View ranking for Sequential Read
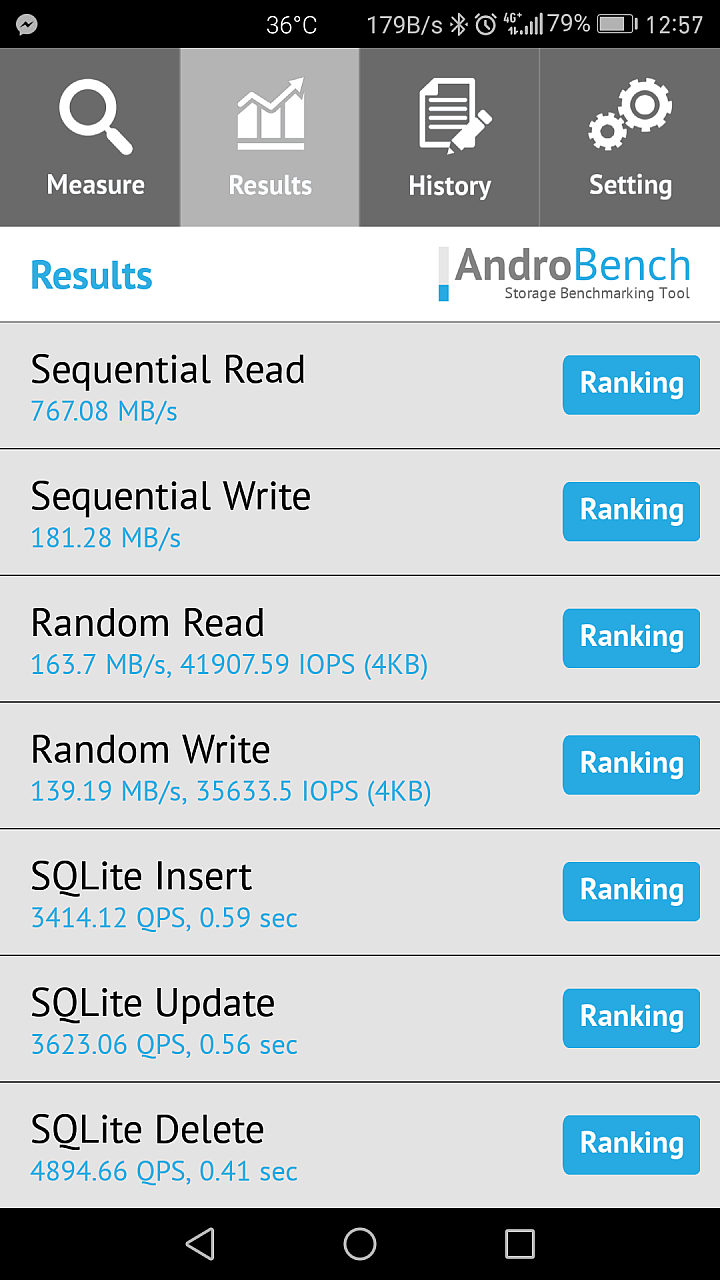The width and height of the screenshot is (720, 1280). [631, 384]
